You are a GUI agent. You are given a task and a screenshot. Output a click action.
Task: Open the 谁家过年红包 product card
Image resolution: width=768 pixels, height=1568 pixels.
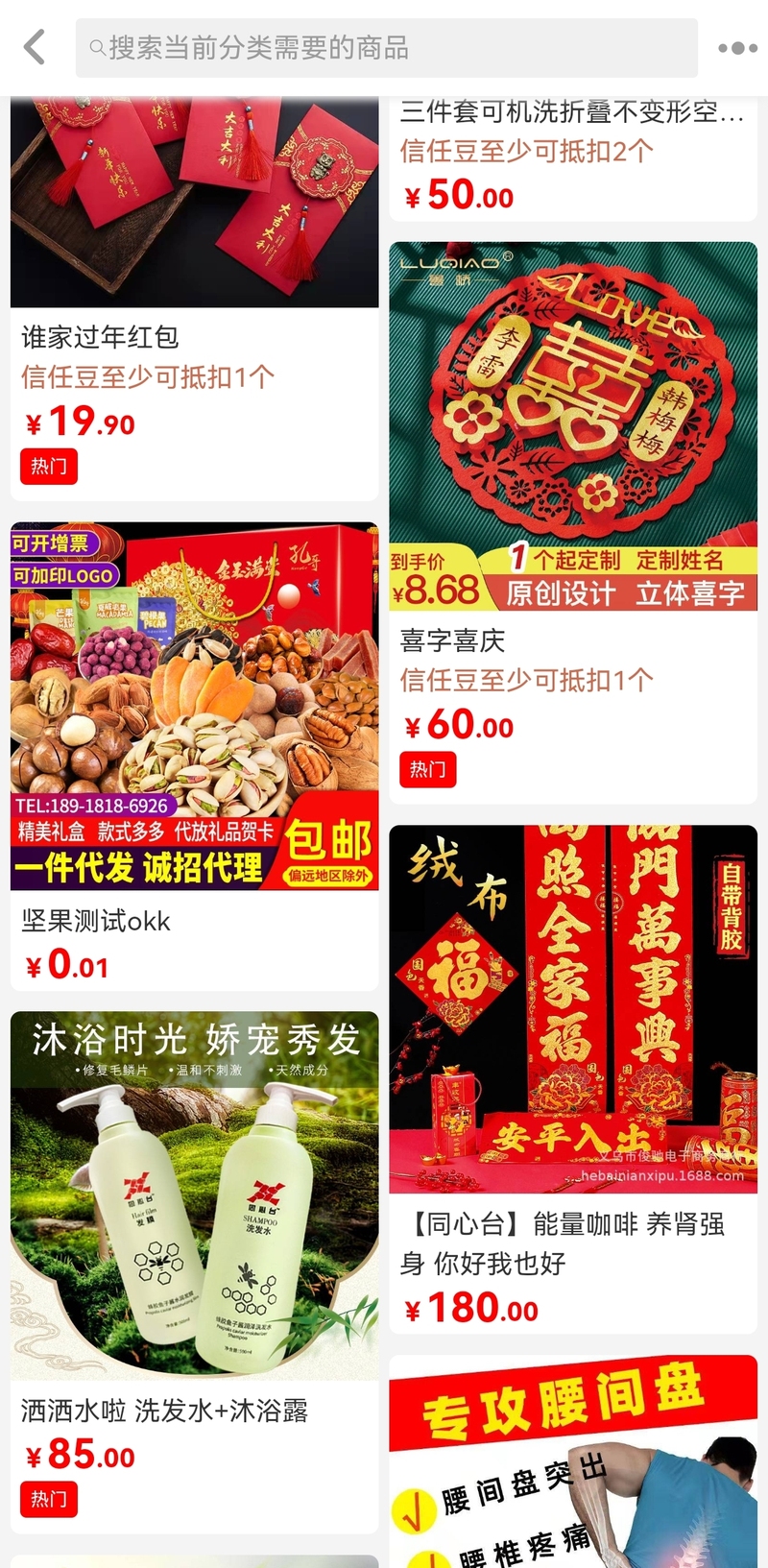tap(194, 298)
